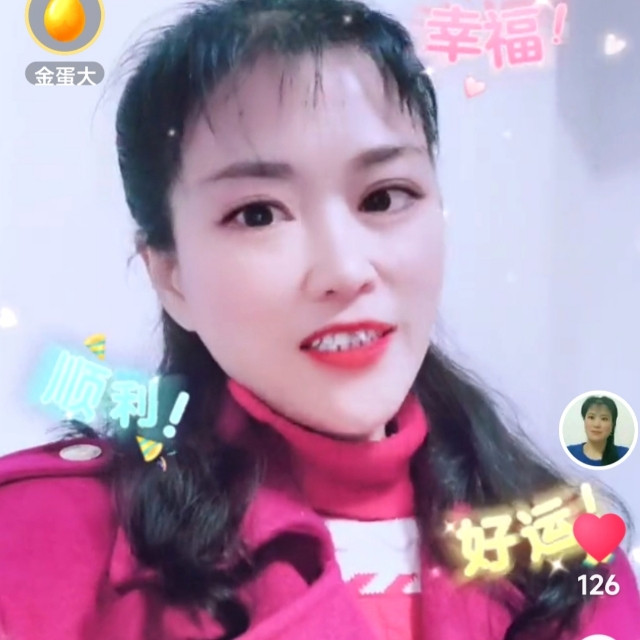Like the video with the heart
This screenshot has width=640, height=640.
(x=599, y=537)
